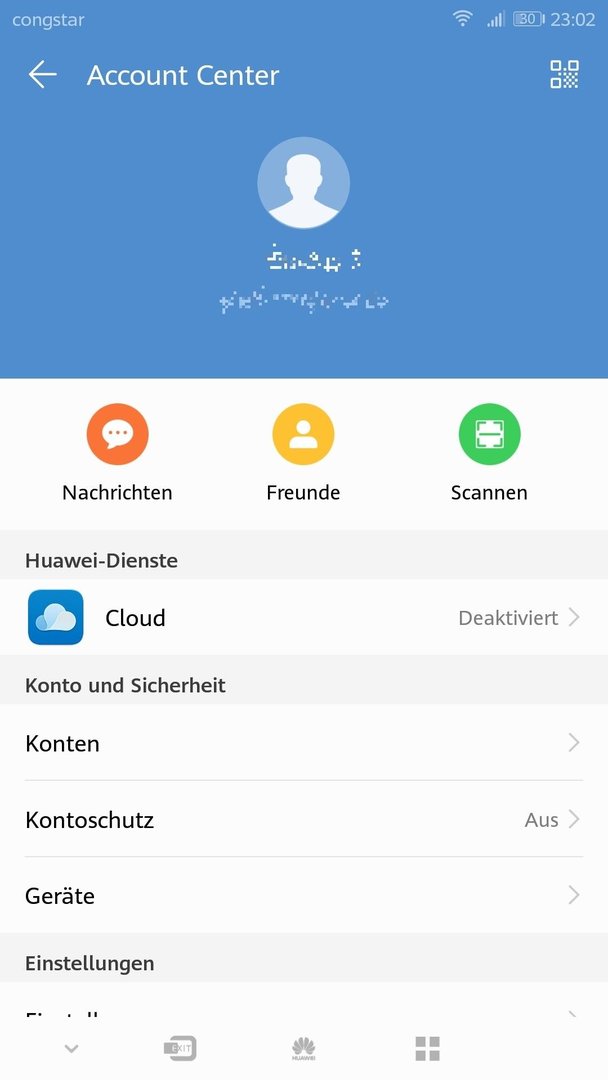This screenshot has height=1080, width=608.
Task: Open the Konten row
Action: tap(304, 743)
